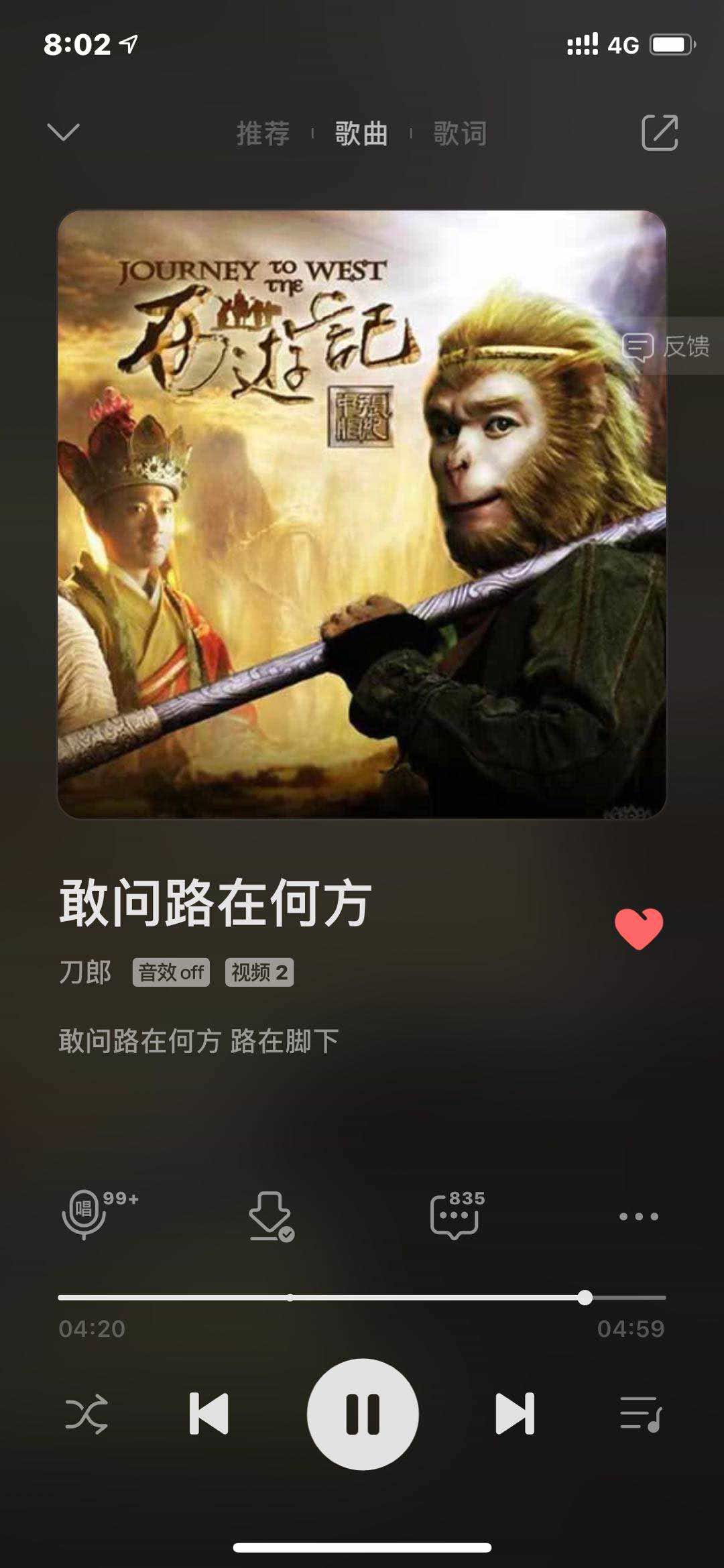
Task: Skip to the next track
Action: [x=515, y=1414]
